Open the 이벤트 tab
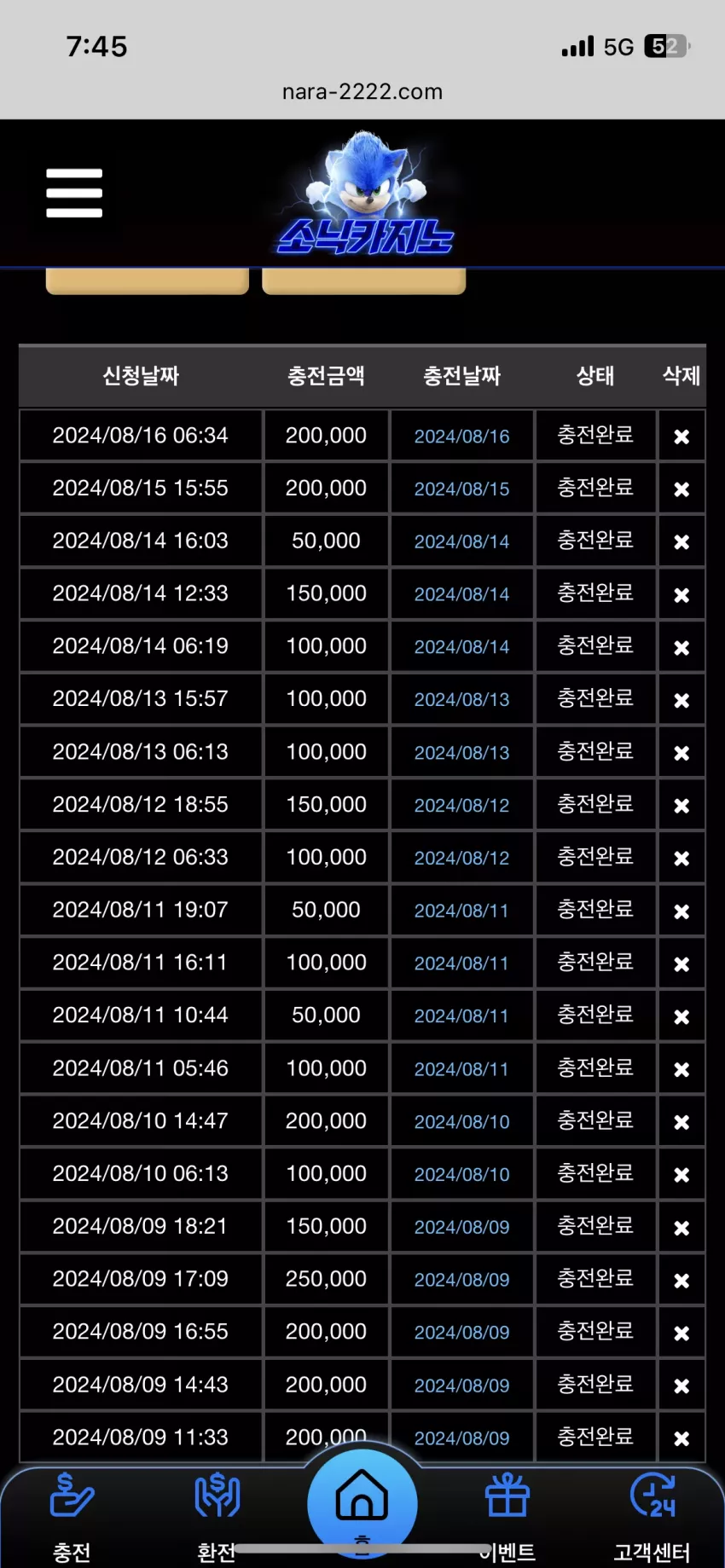This screenshot has height=1568, width=725. (x=507, y=1518)
